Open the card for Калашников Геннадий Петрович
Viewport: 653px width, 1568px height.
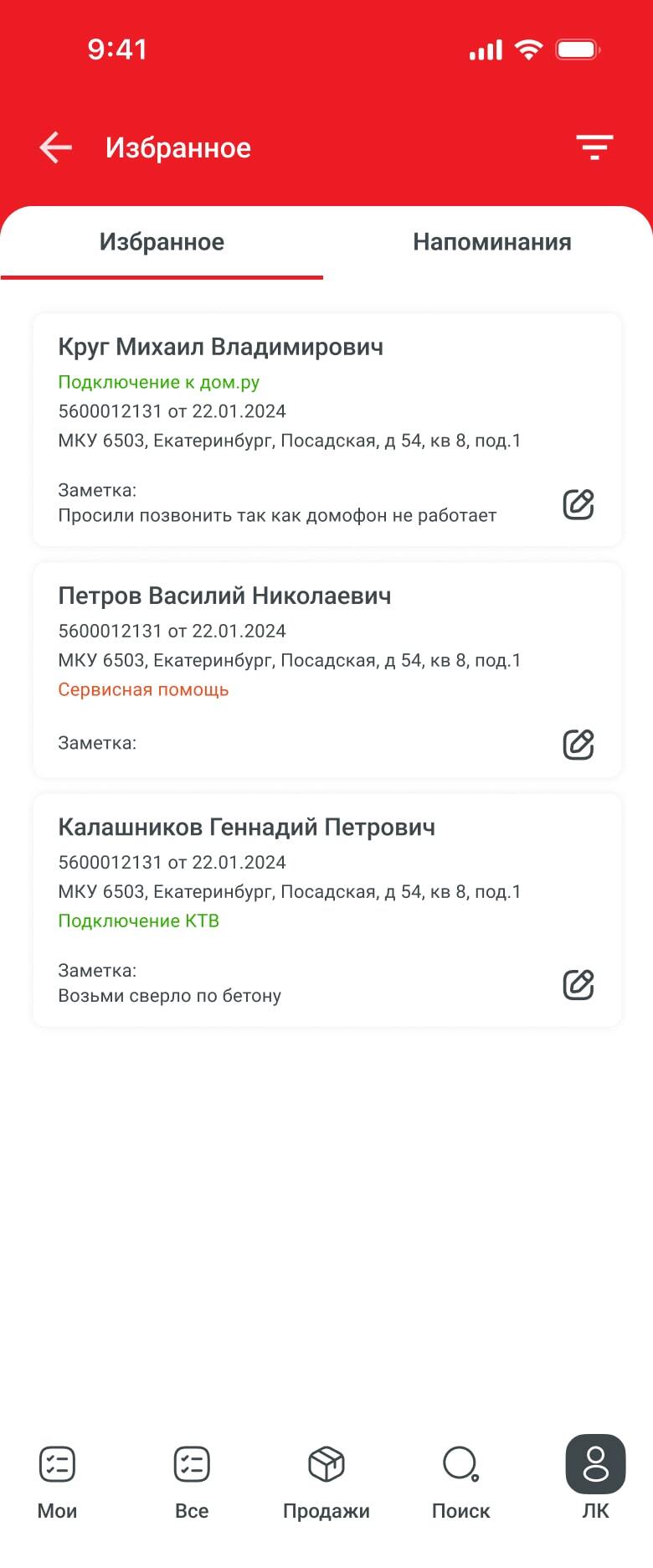[246, 827]
